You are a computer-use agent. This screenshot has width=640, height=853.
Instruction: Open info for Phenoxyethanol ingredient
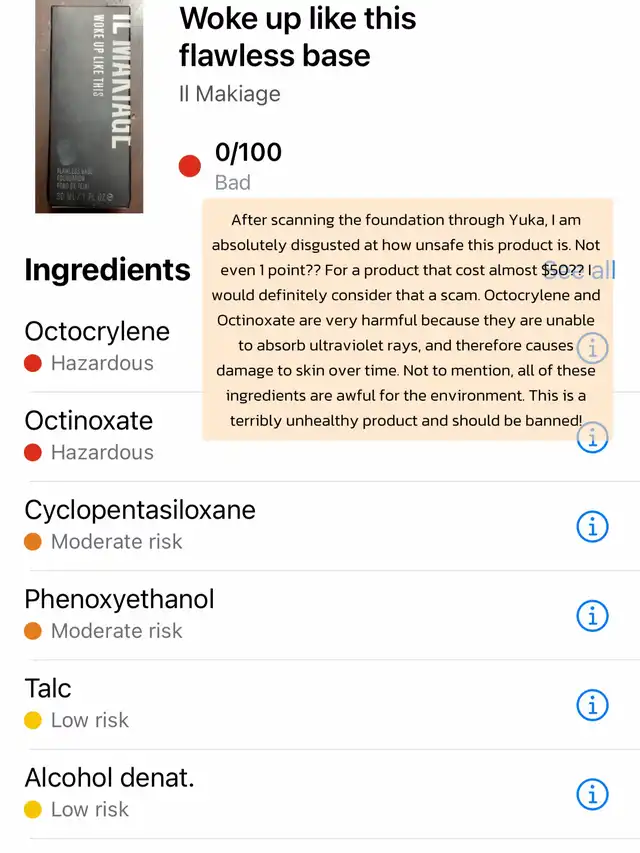pyautogui.click(x=593, y=616)
